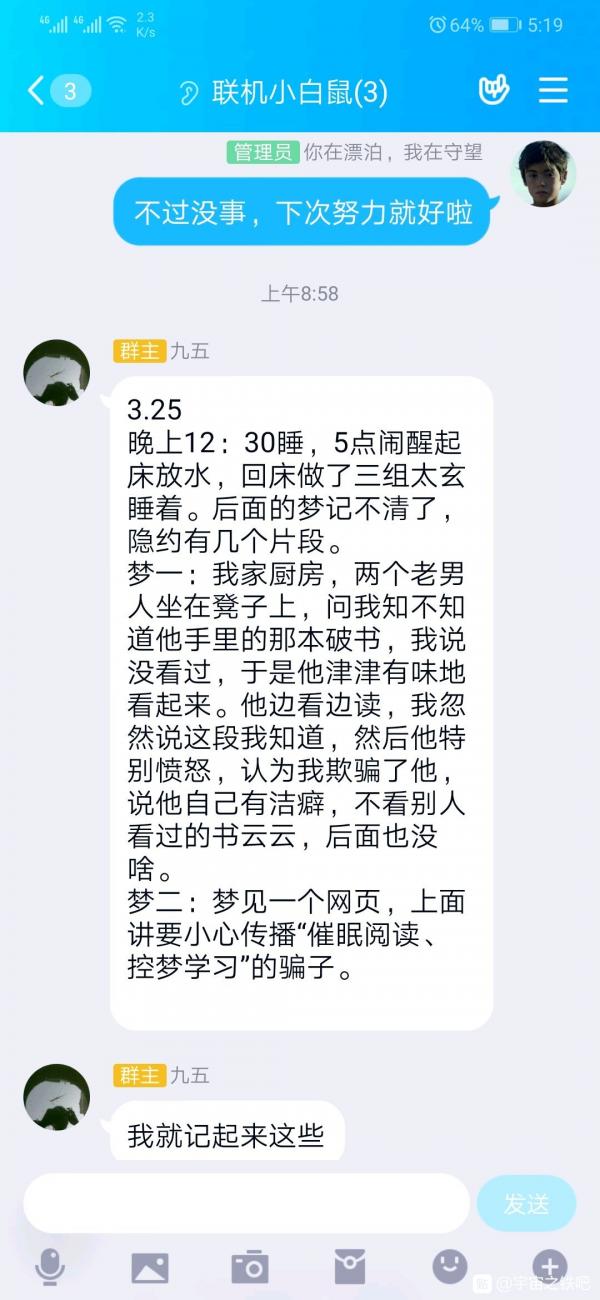600x1300 pixels.
Task: Open the emoji smiley panel
Action: (x=450, y=1267)
